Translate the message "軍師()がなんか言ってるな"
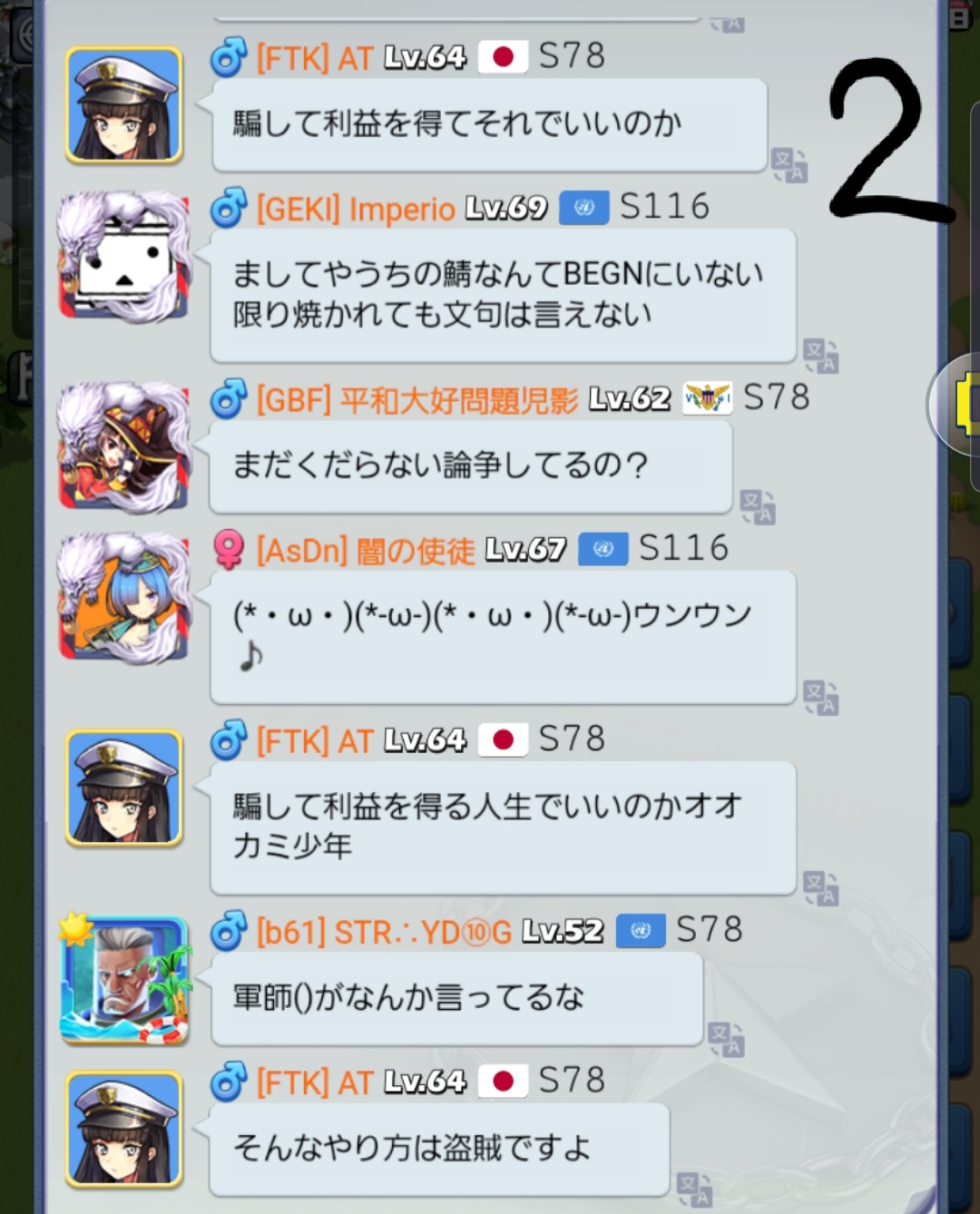Viewport: 980px width, 1214px height. tap(726, 1039)
